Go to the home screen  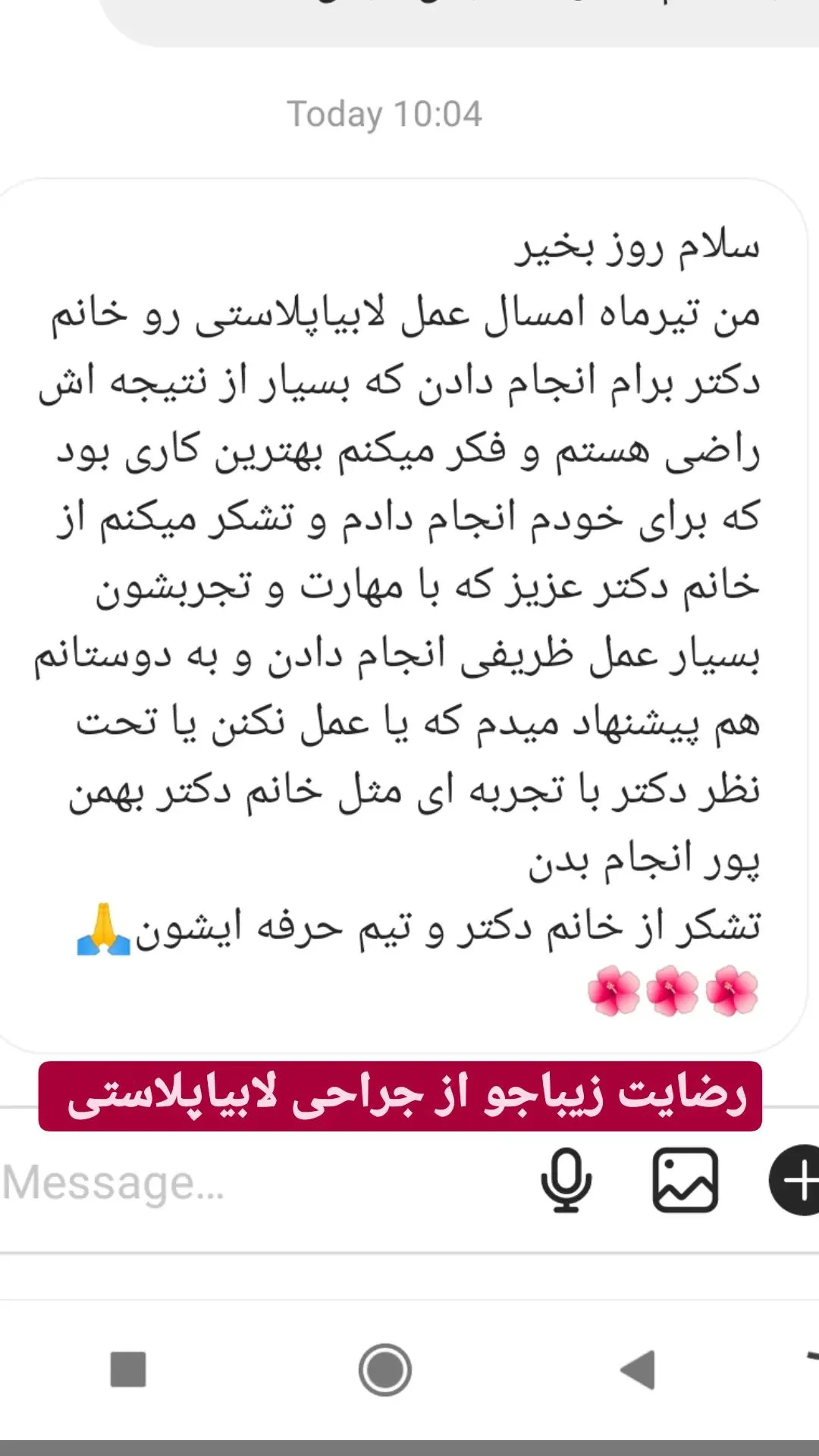[385, 1370]
